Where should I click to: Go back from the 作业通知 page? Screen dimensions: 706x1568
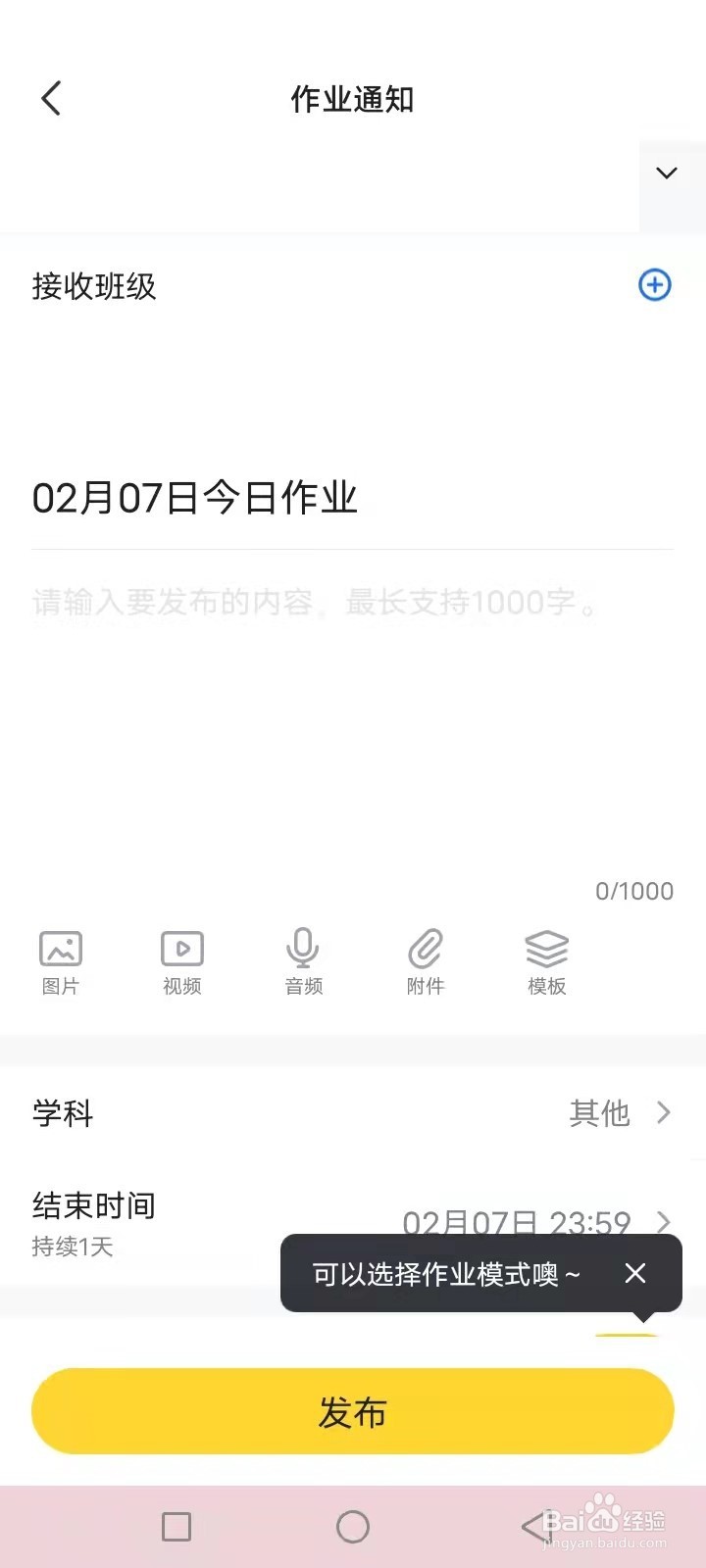tap(51, 98)
